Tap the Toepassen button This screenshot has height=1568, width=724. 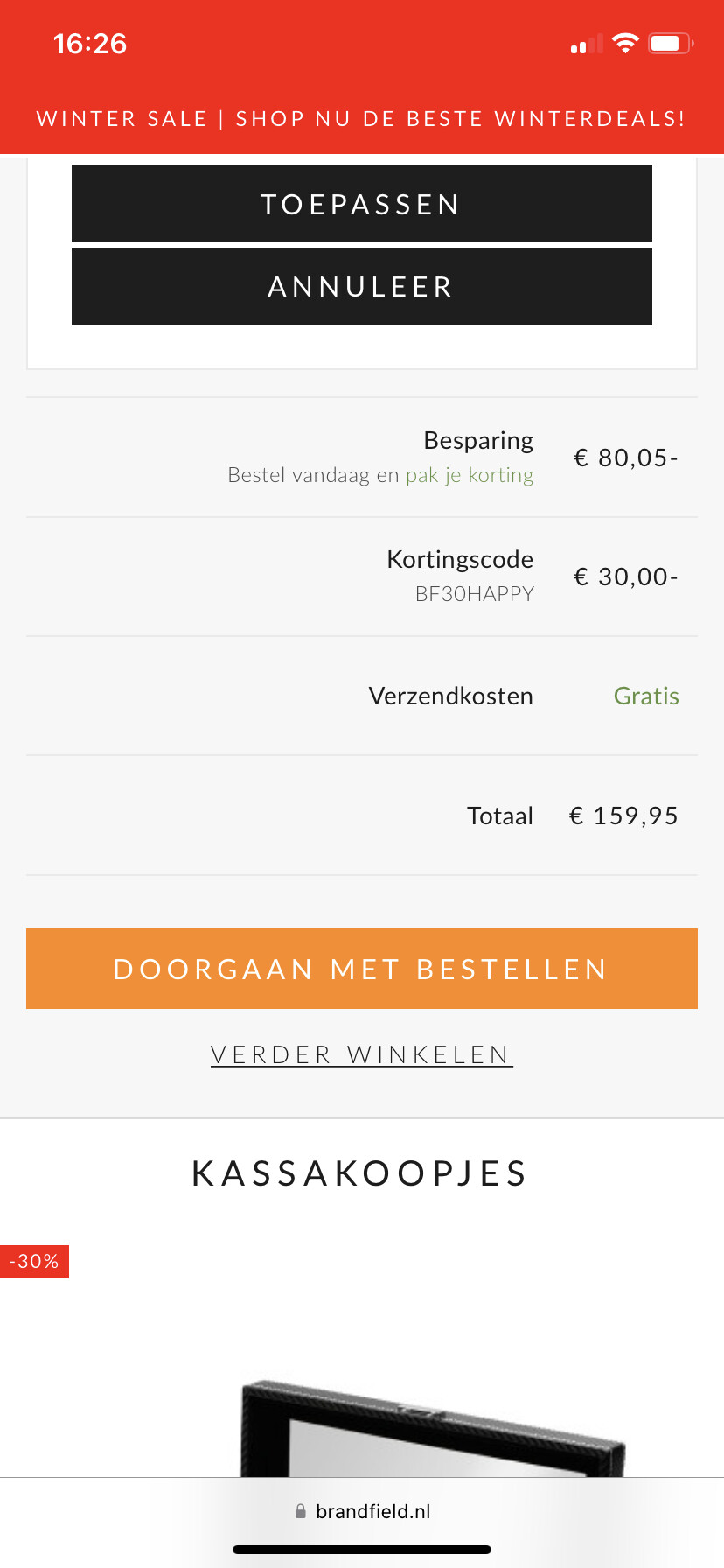point(362,204)
